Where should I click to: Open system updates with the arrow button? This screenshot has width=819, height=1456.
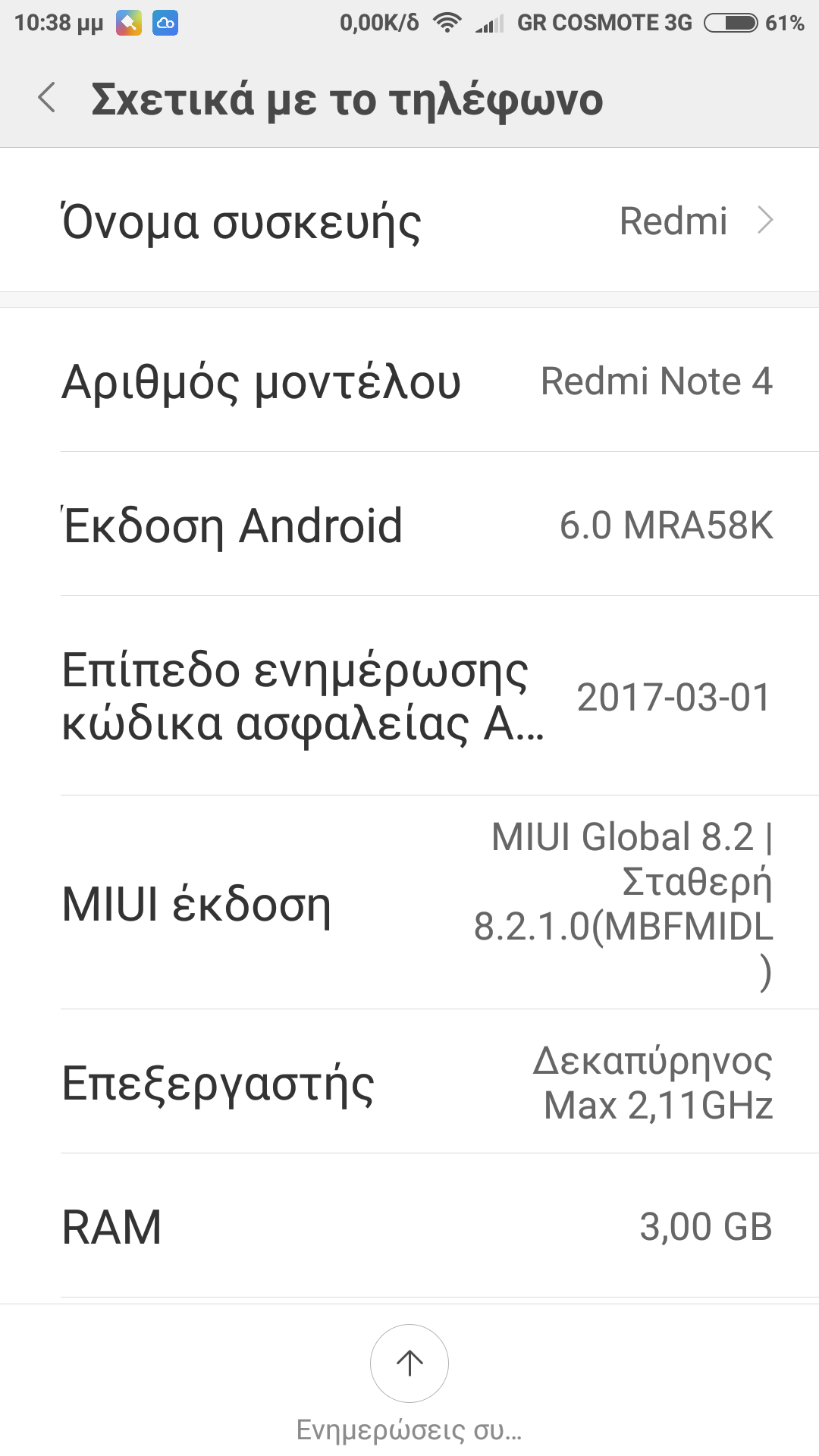pos(409,1363)
